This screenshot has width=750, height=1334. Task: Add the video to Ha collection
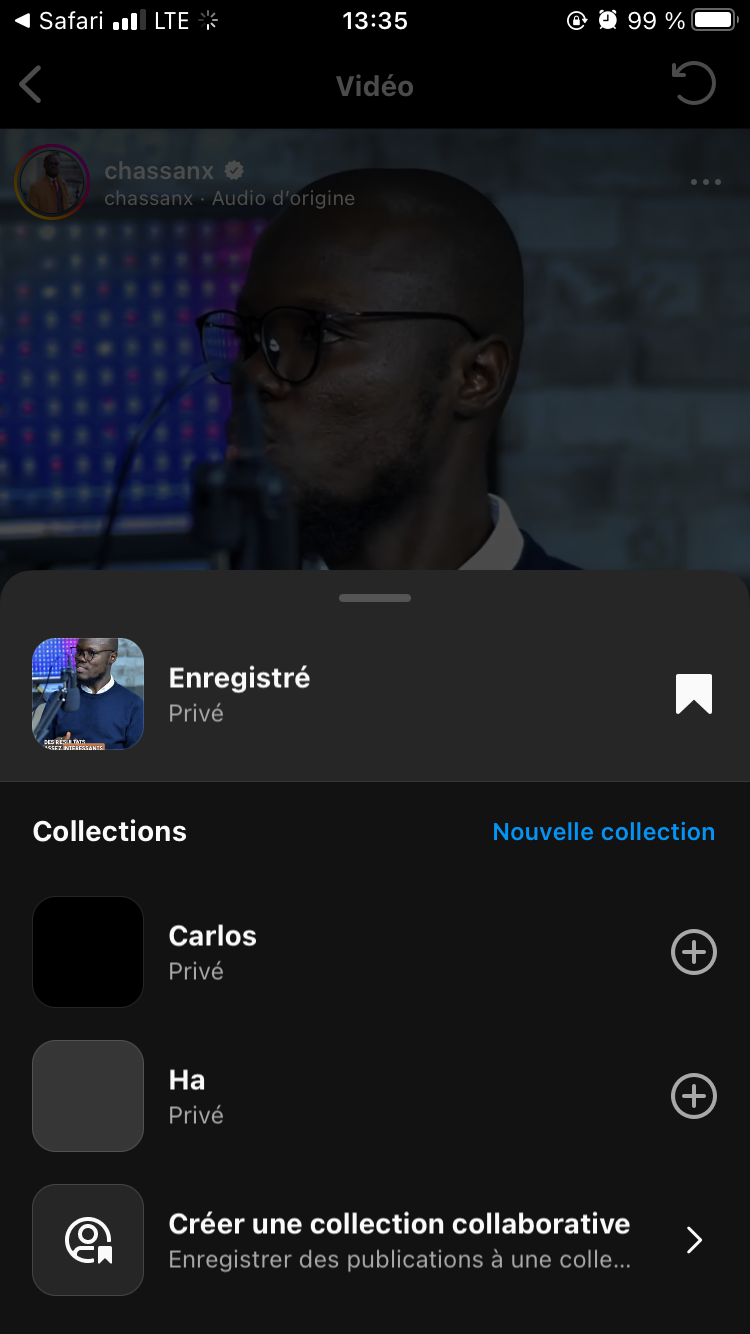tap(693, 1096)
